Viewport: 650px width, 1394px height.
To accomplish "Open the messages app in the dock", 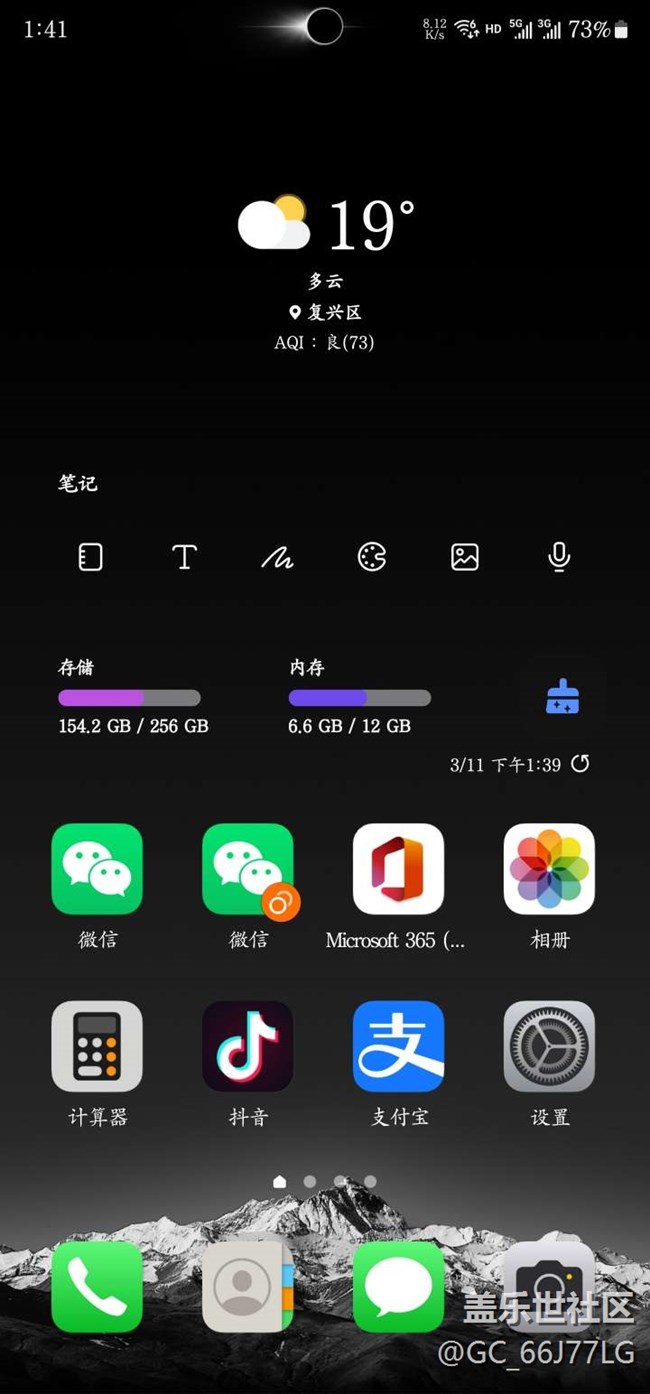I will 398,1287.
